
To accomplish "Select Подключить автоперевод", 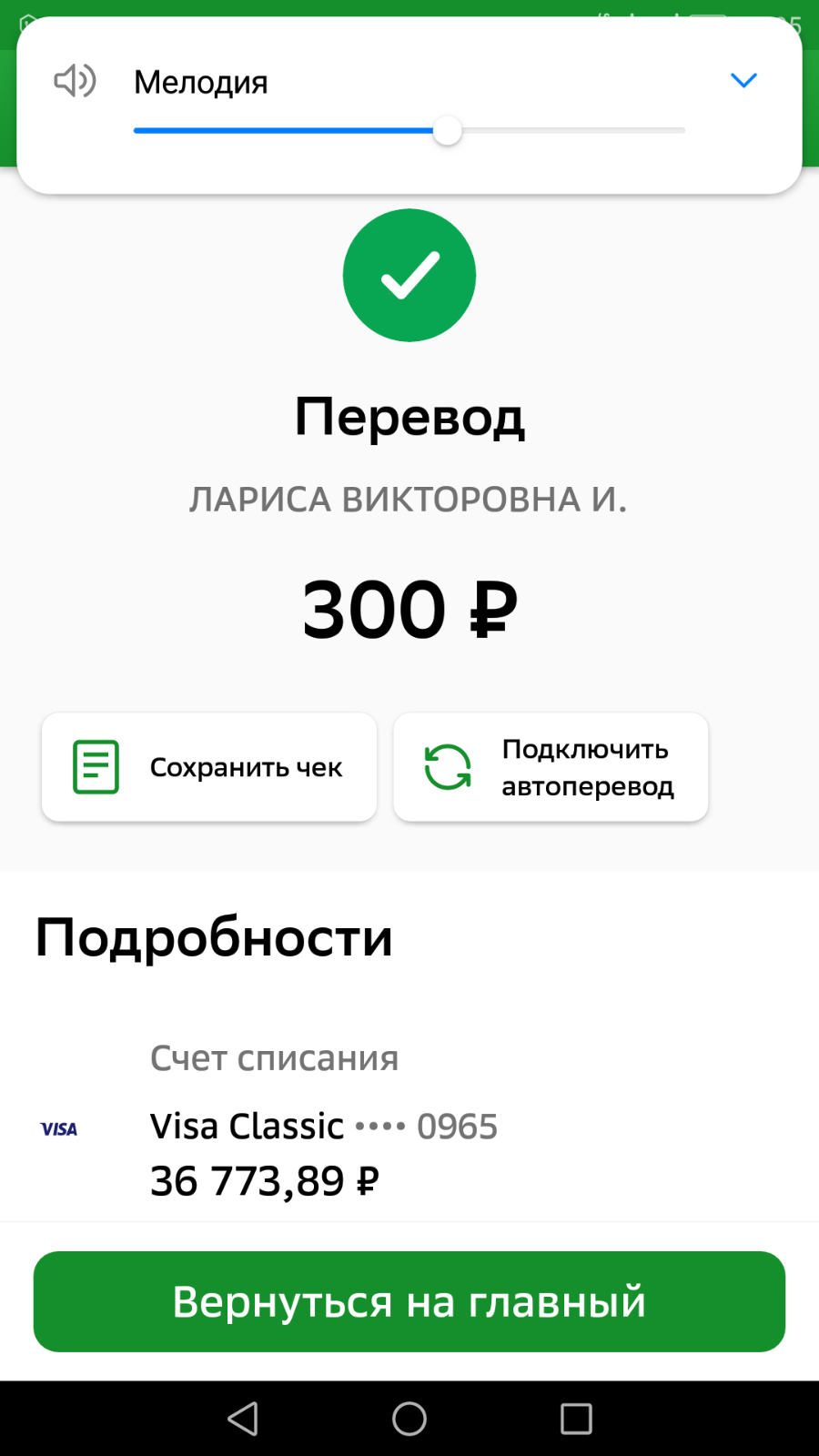I will (551, 767).
